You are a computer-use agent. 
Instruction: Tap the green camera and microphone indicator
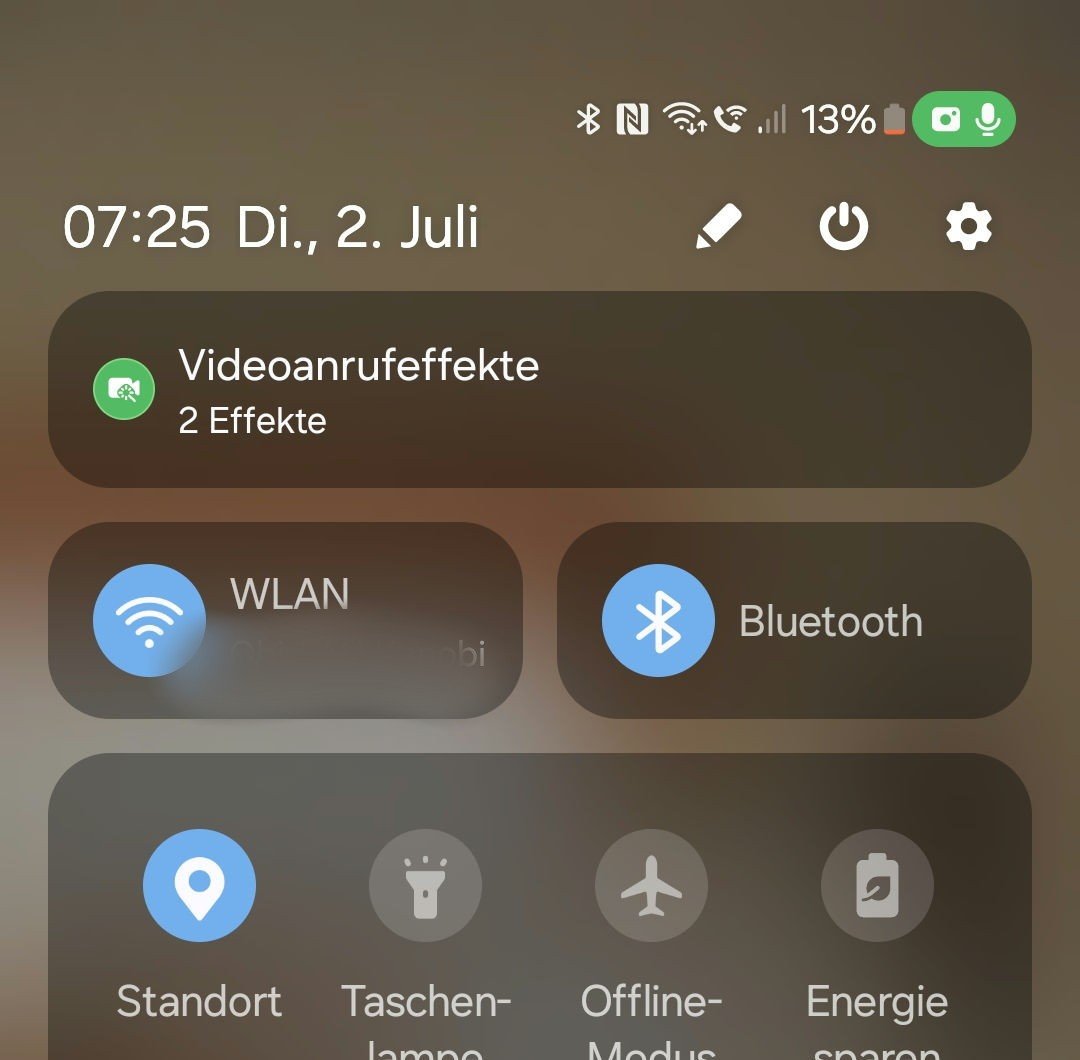point(964,120)
